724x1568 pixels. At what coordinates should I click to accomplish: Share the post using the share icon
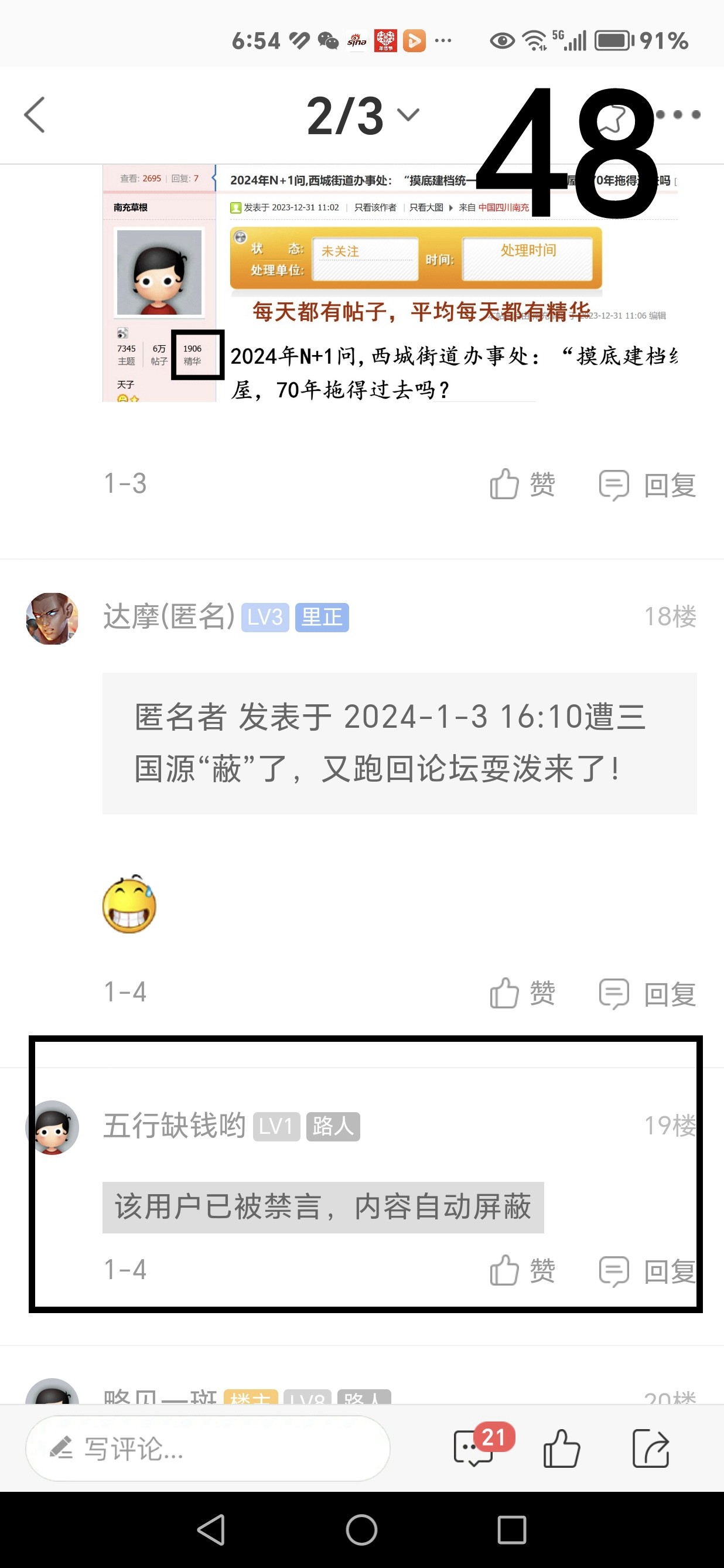point(650,1448)
